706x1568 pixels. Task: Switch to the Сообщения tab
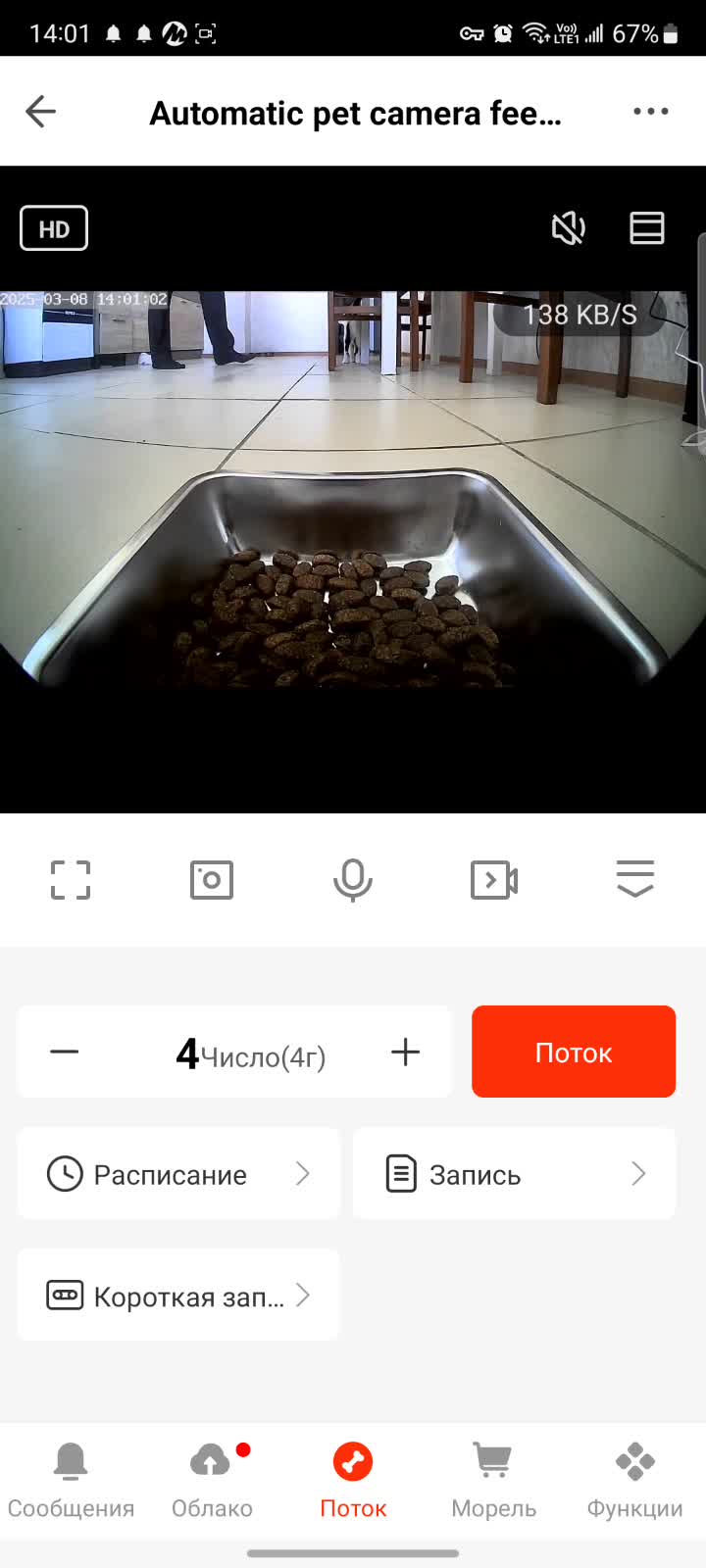point(71,1481)
